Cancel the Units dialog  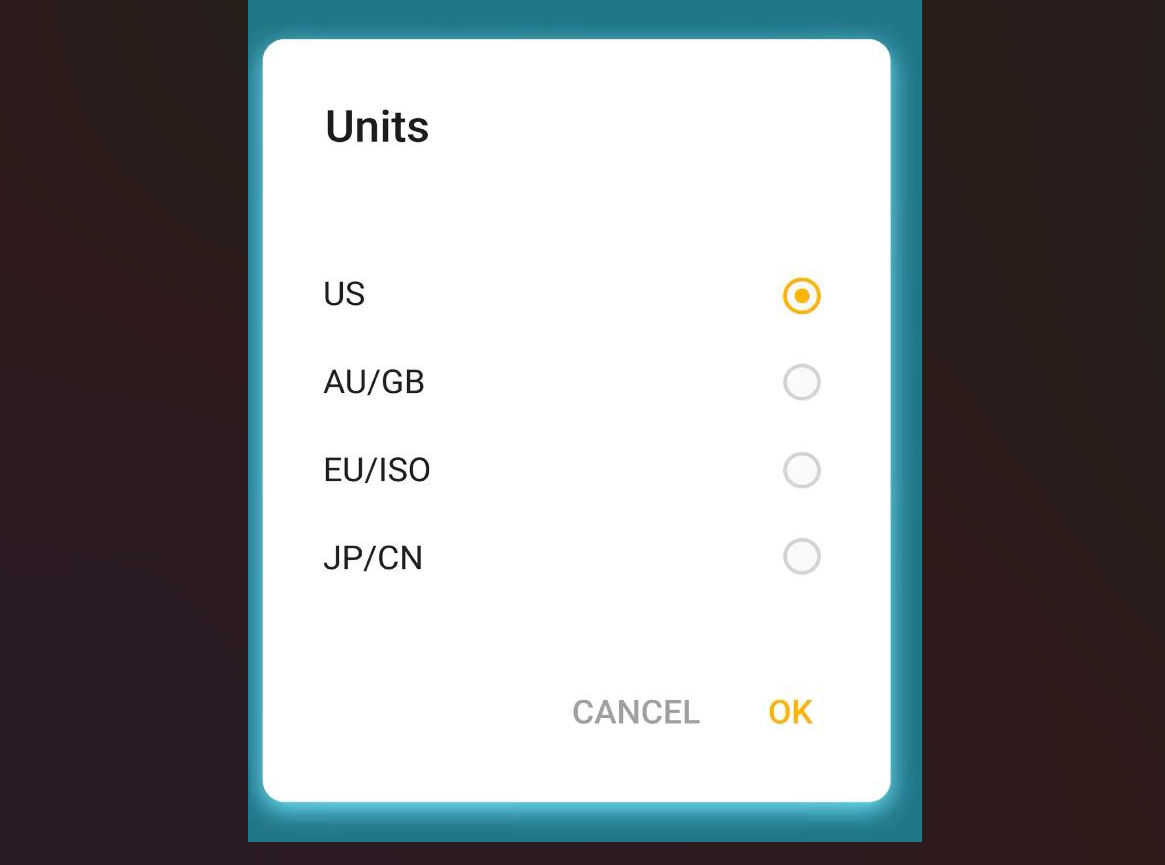point(636,712)
